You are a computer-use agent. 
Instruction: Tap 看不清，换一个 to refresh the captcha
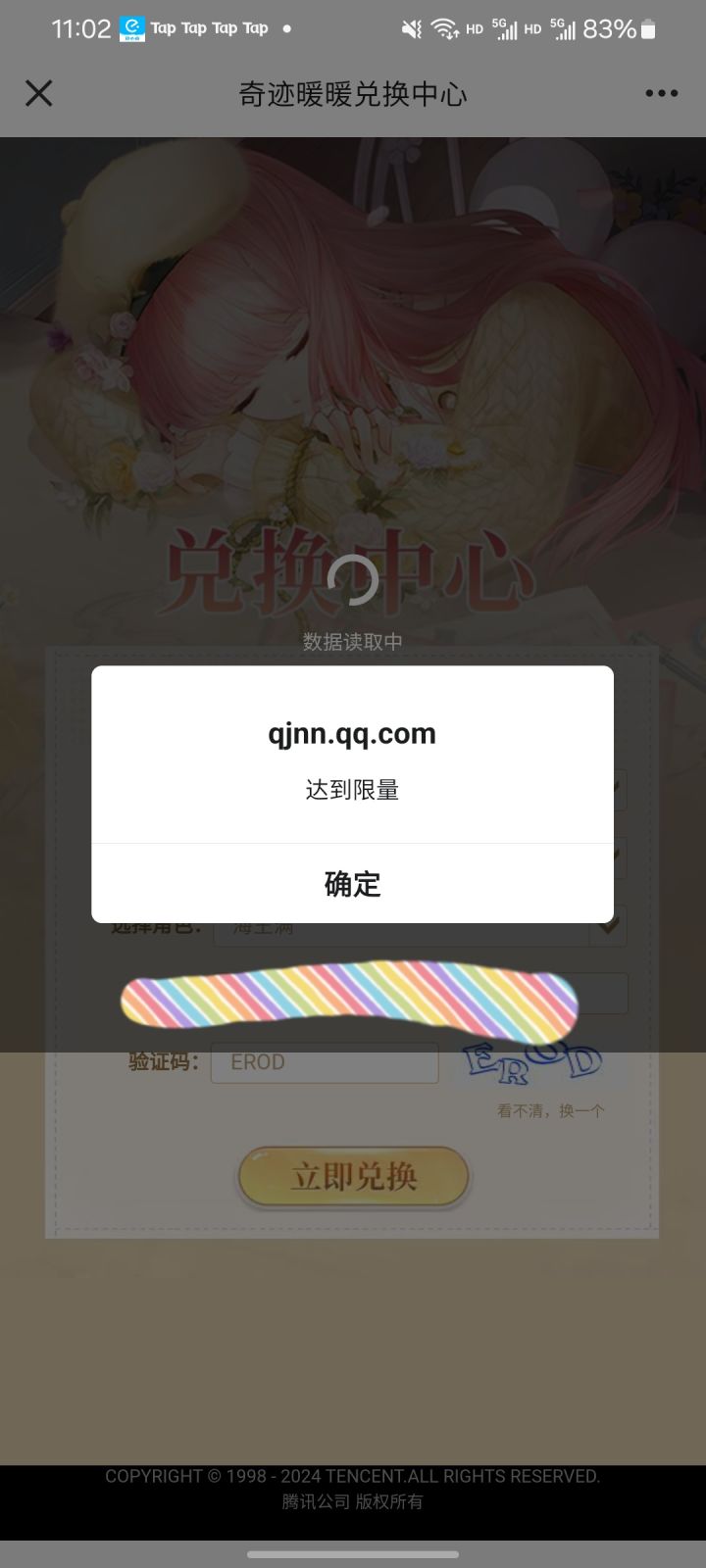[549, 1109]
